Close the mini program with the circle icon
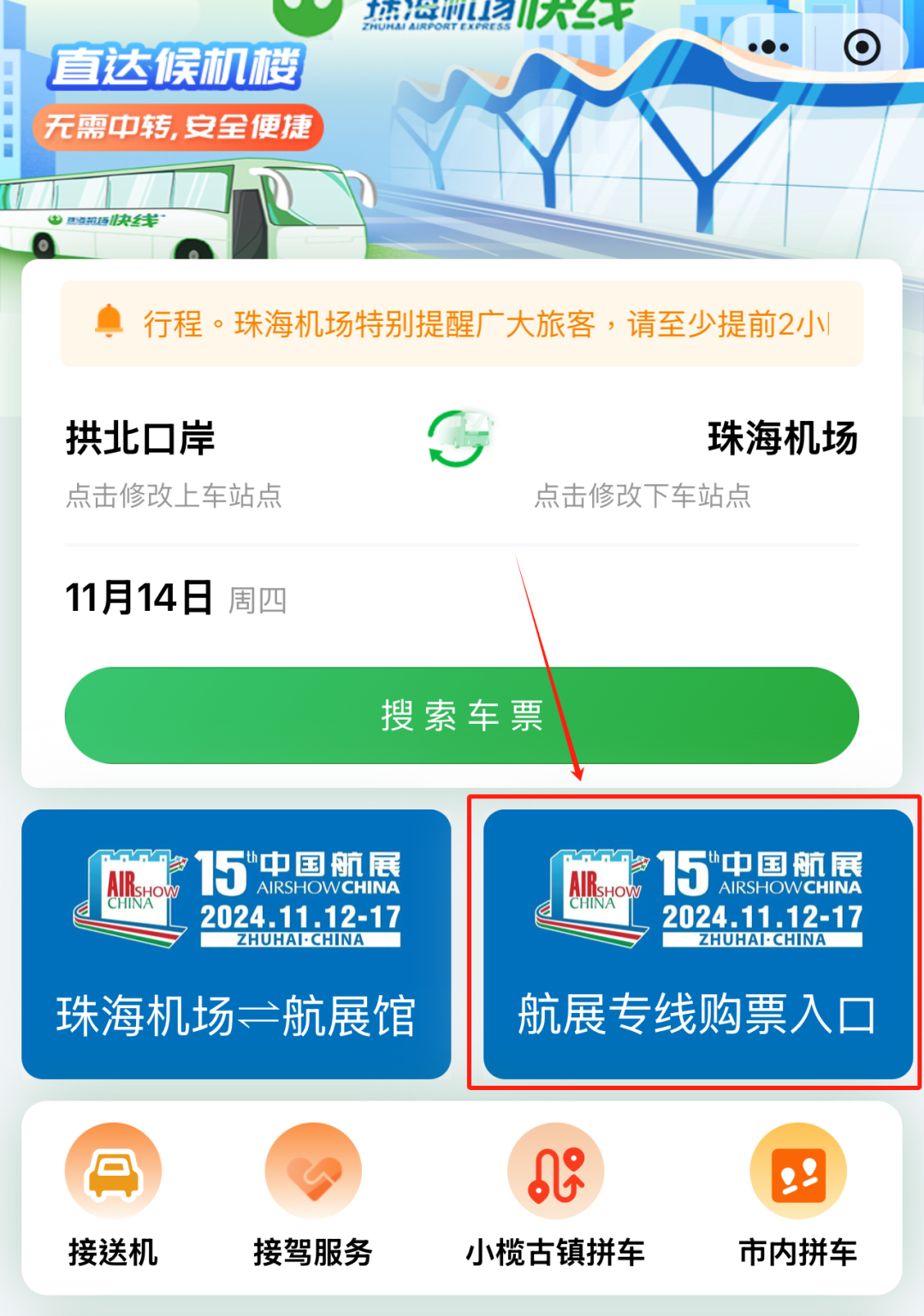 862,47
